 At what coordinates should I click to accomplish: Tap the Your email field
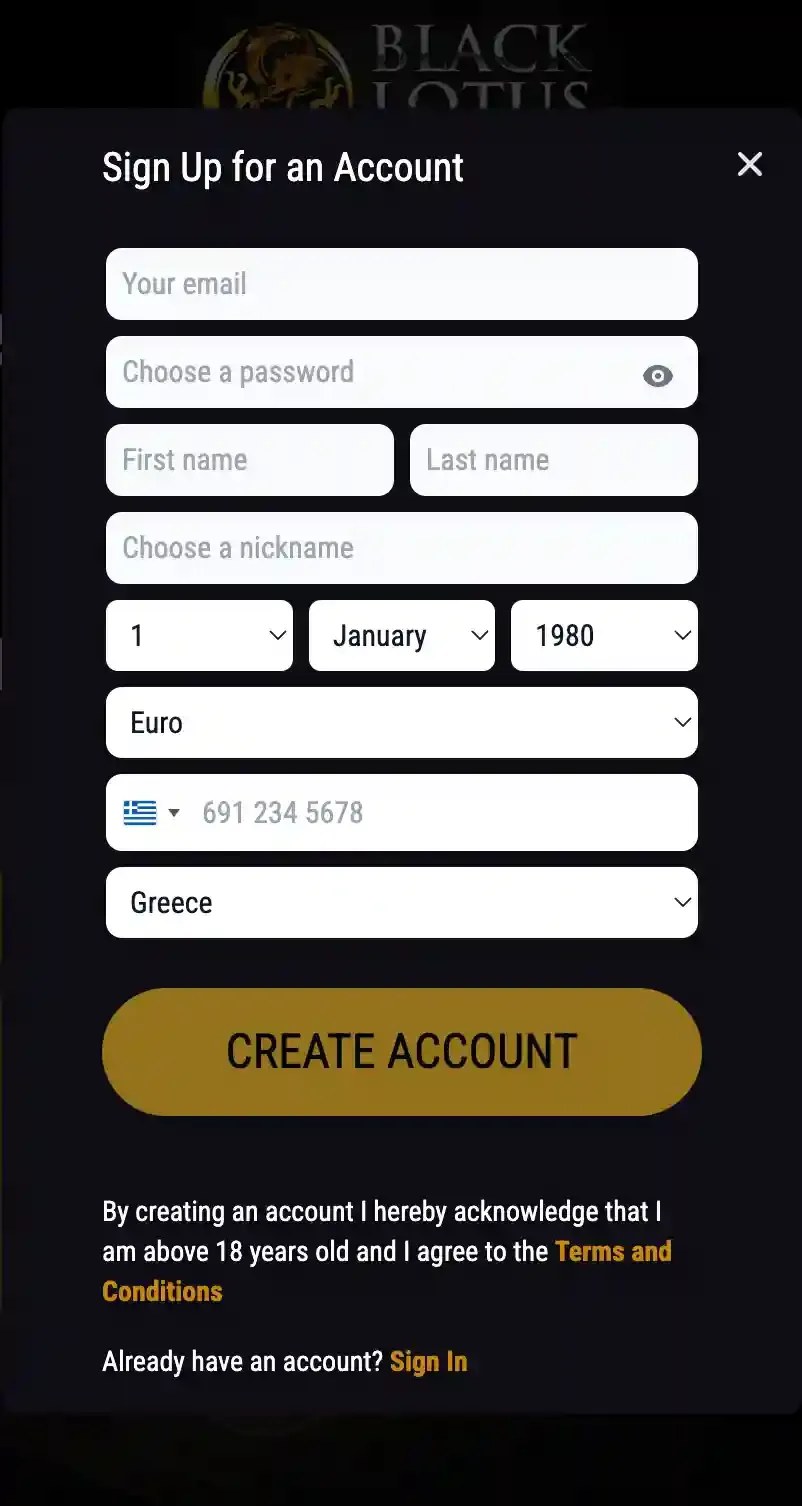401,284
